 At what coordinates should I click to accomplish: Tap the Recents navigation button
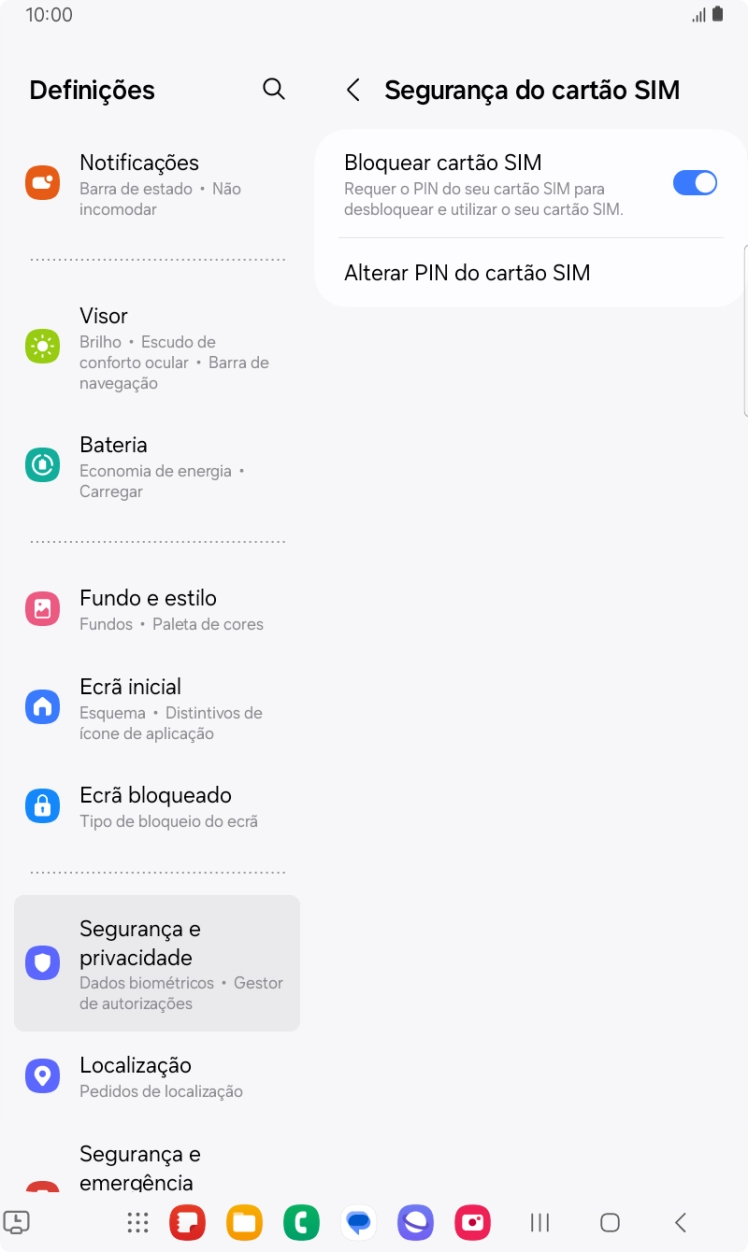(x=539, y=1222)
